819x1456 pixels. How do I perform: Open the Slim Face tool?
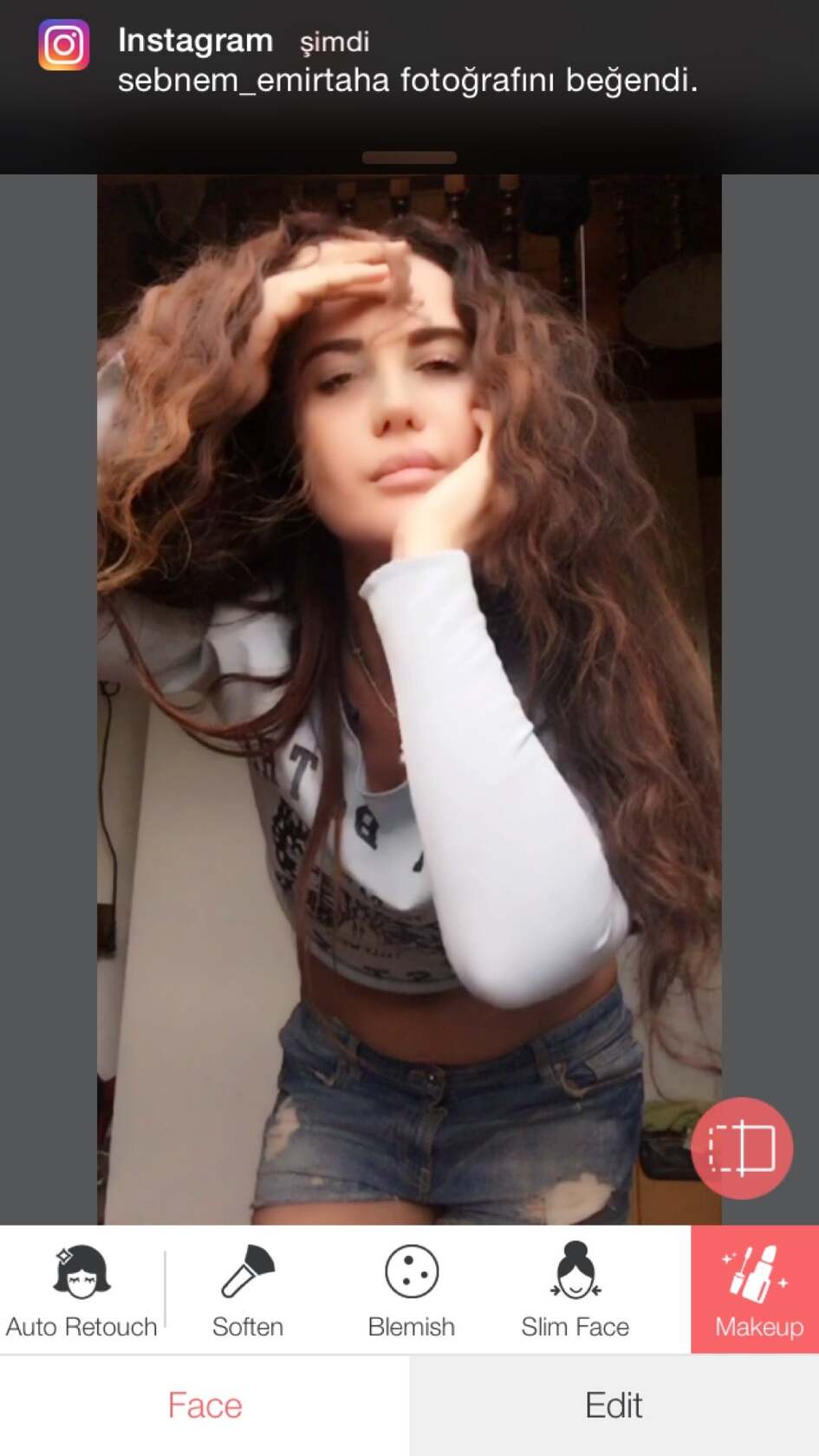[575, 1290]
